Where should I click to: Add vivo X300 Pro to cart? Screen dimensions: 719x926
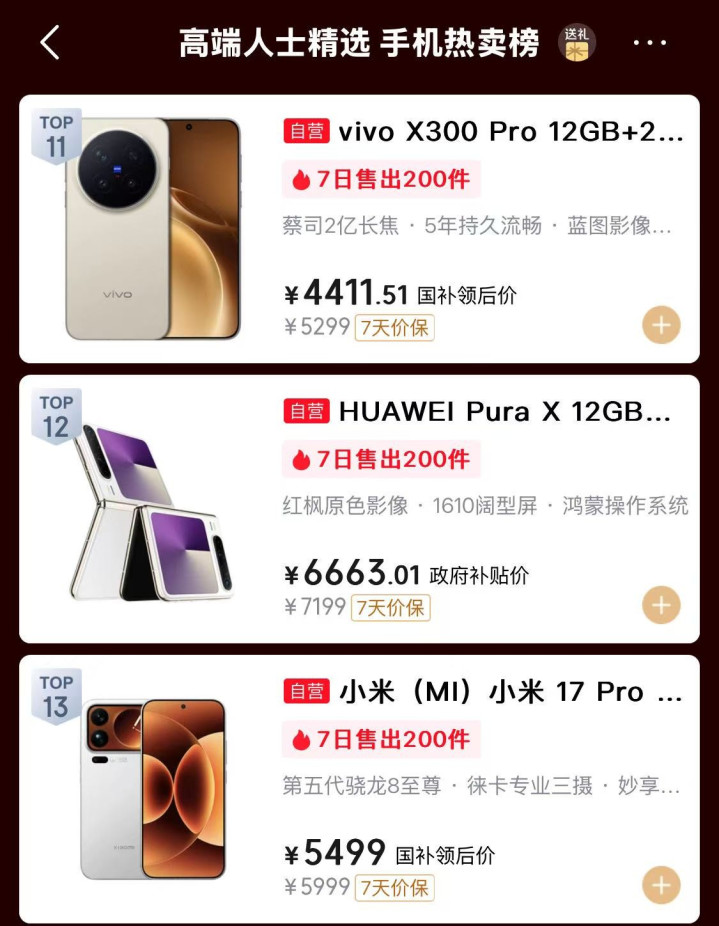(x=661, y=325)
